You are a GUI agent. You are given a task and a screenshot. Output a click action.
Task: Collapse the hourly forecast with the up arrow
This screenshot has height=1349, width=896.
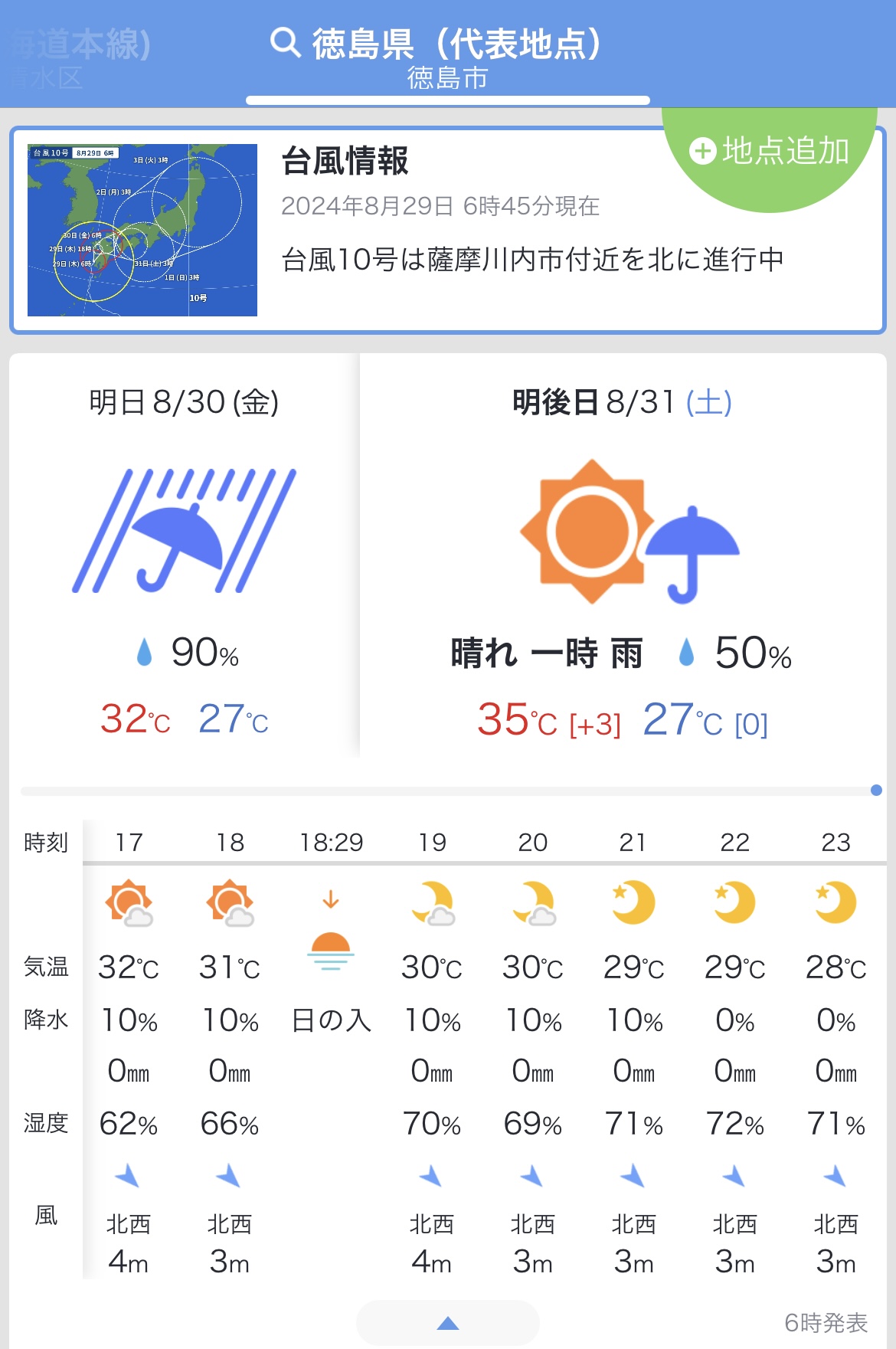tap(447, 1323)
